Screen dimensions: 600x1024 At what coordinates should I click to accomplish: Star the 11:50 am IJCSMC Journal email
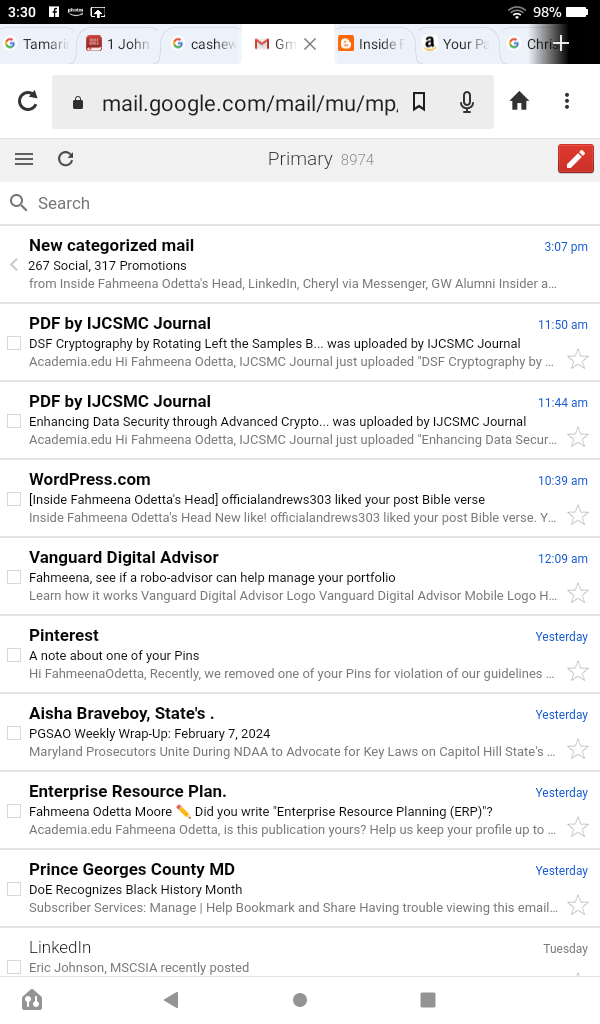point(577,359)
